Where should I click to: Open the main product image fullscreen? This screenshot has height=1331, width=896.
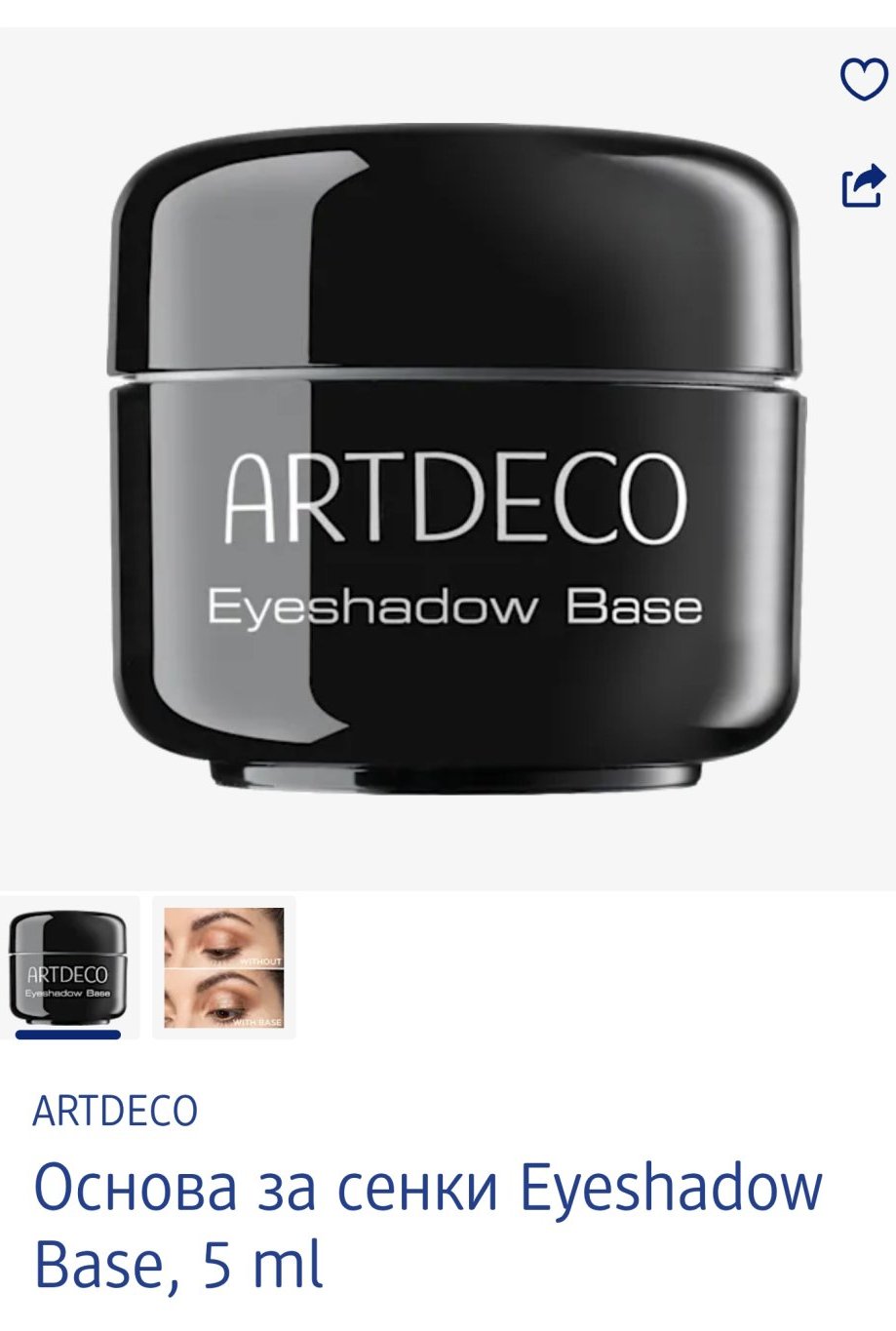pos(448,458)
